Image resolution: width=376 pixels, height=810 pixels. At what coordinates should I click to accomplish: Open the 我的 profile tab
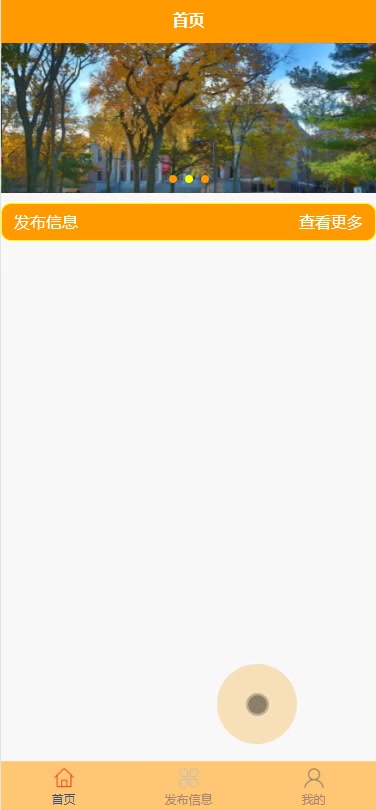pos(314,786)
